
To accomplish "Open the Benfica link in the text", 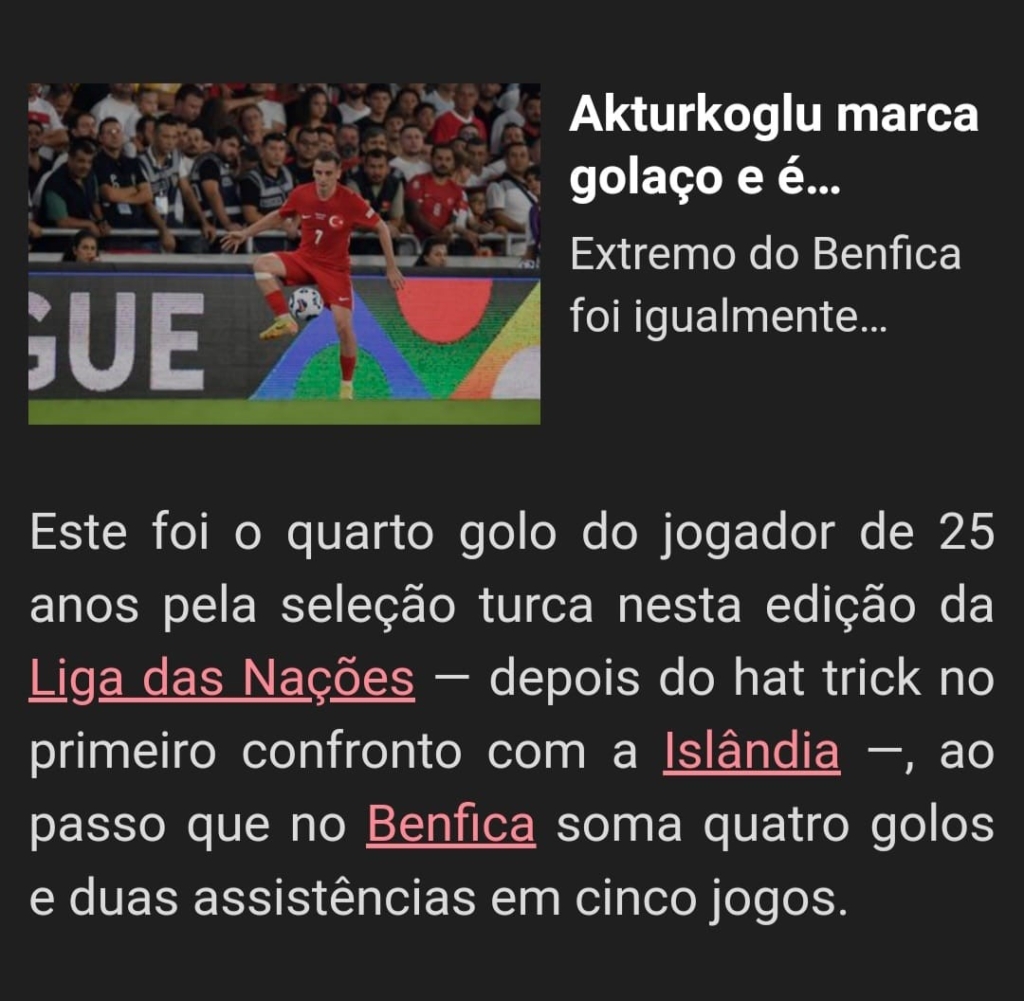I will coord(451,826).
